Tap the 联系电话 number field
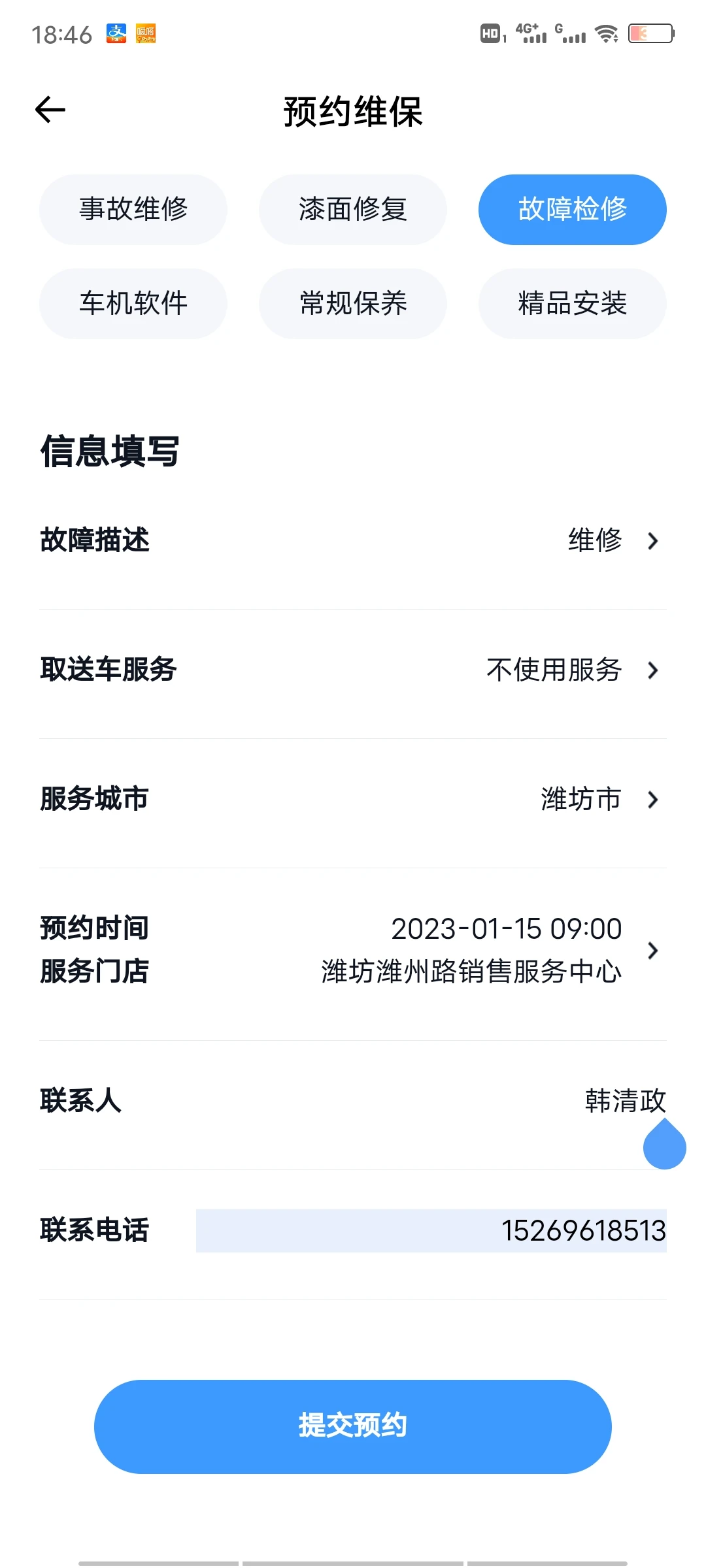 (x=431, y=1231)
